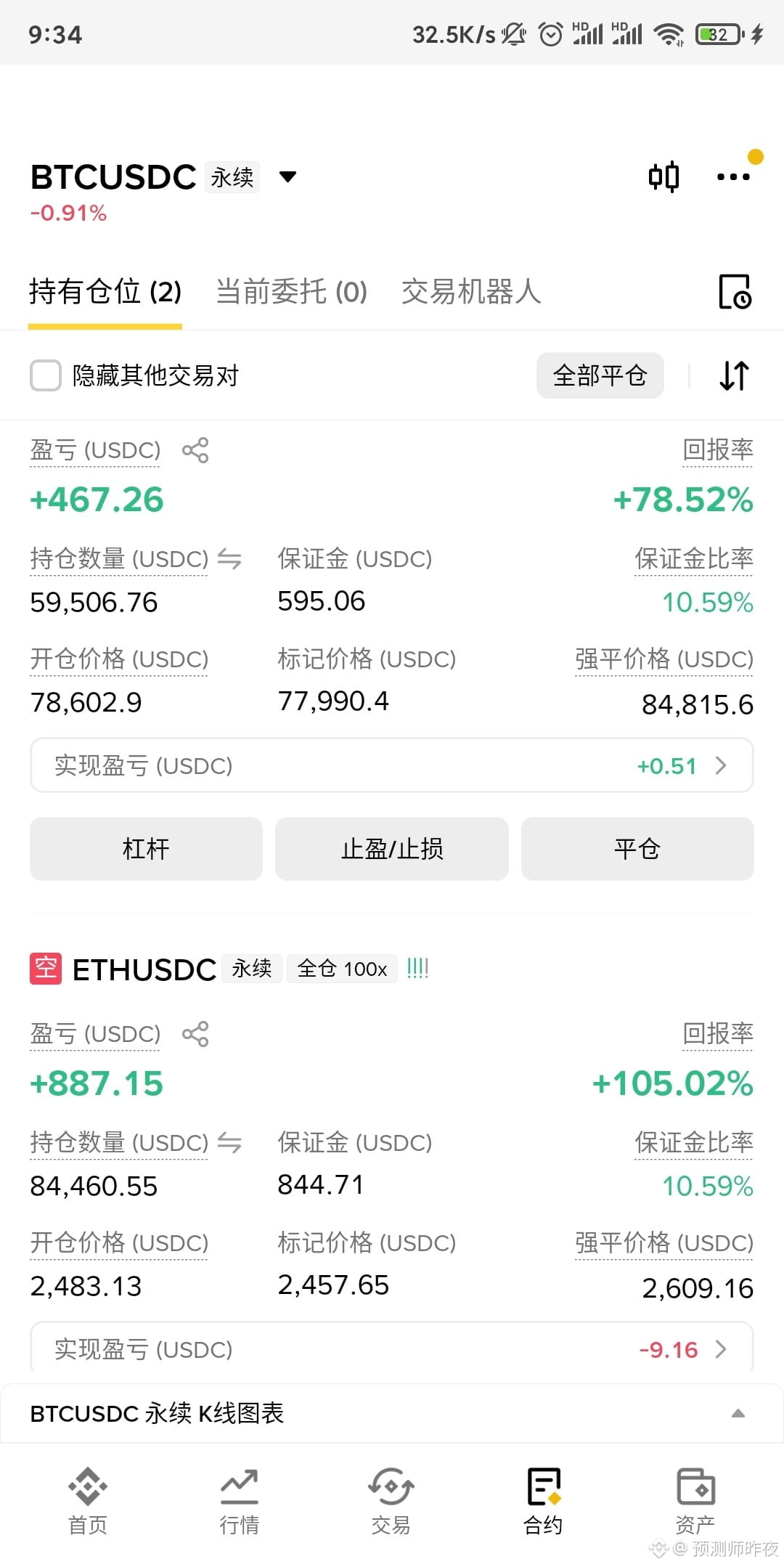This screenshot has width=784, height=1567.
Task: Open realized PnL row showing +0.51
Action: click(x=392, y=765)
